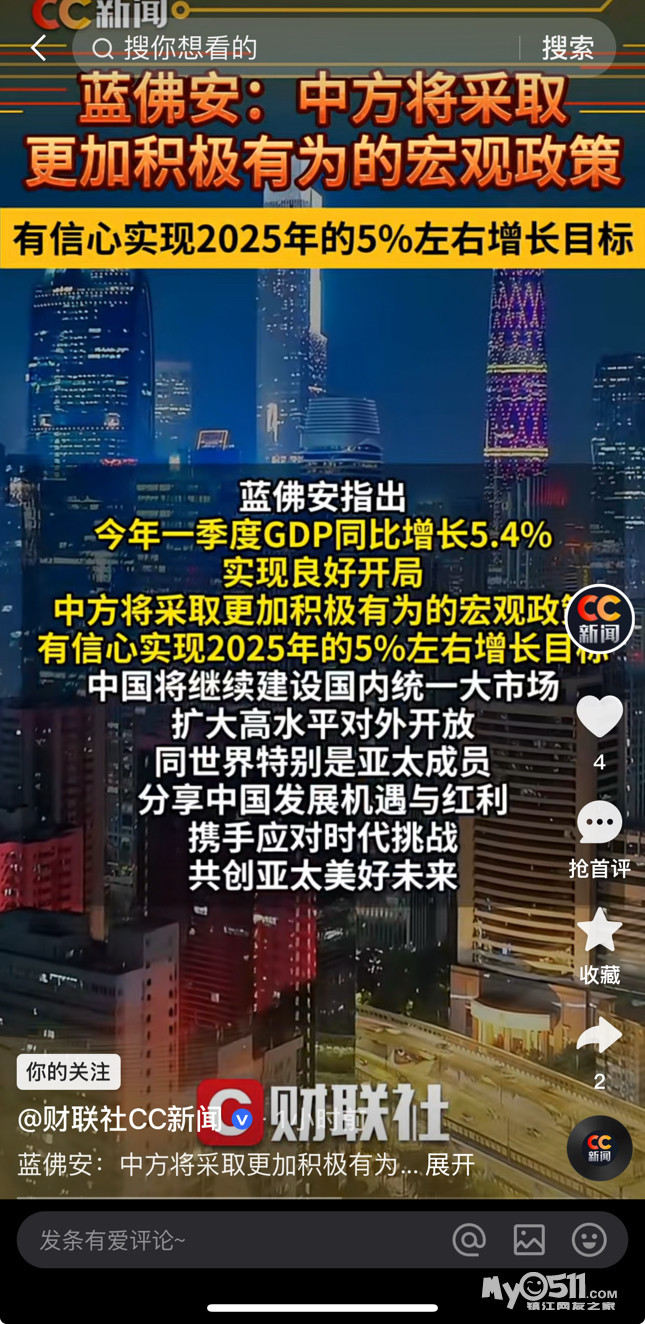Open the spinning music disc
The image size is (645, 1324).
tap(600, 1148)
